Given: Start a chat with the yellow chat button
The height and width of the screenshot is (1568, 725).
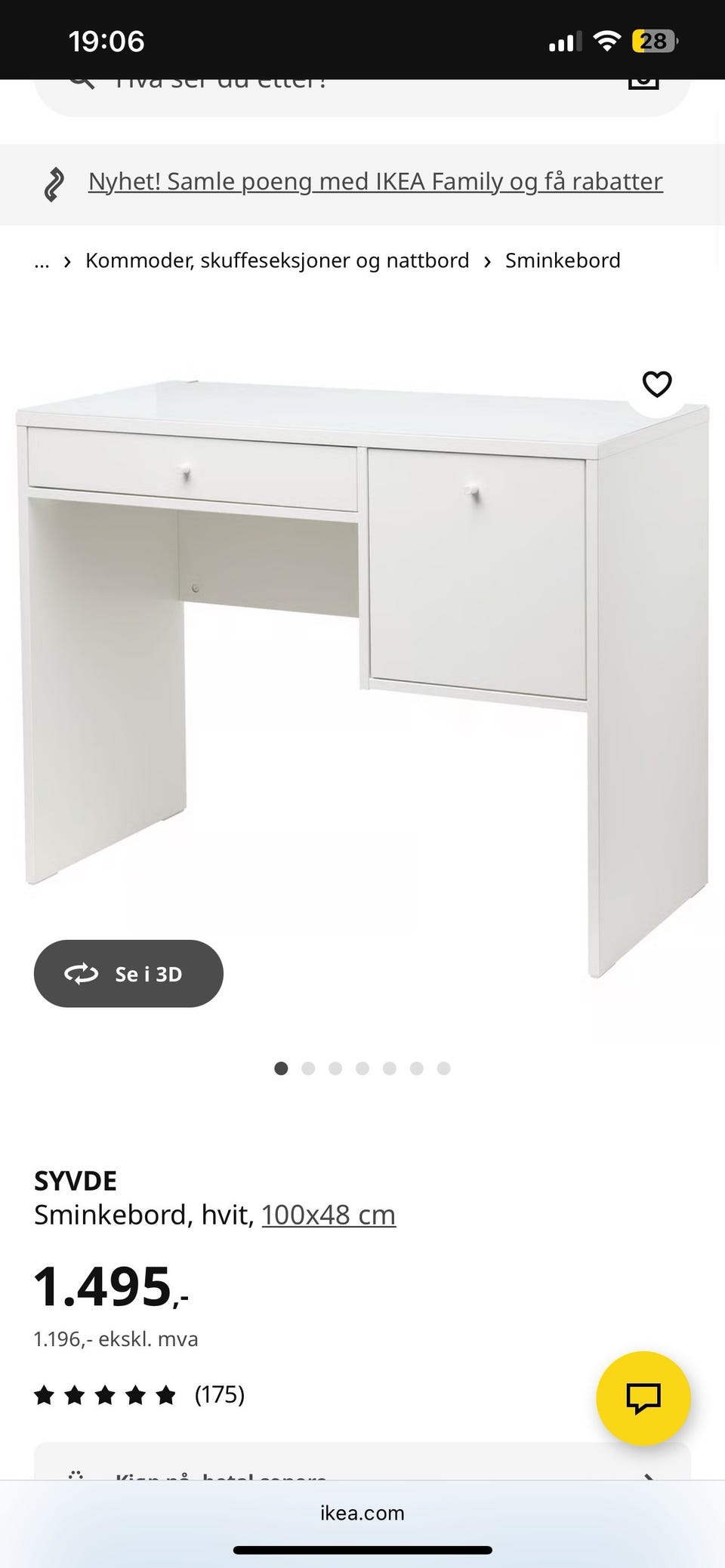Looking at the screenshot, I should click(x=643, y=1398).
